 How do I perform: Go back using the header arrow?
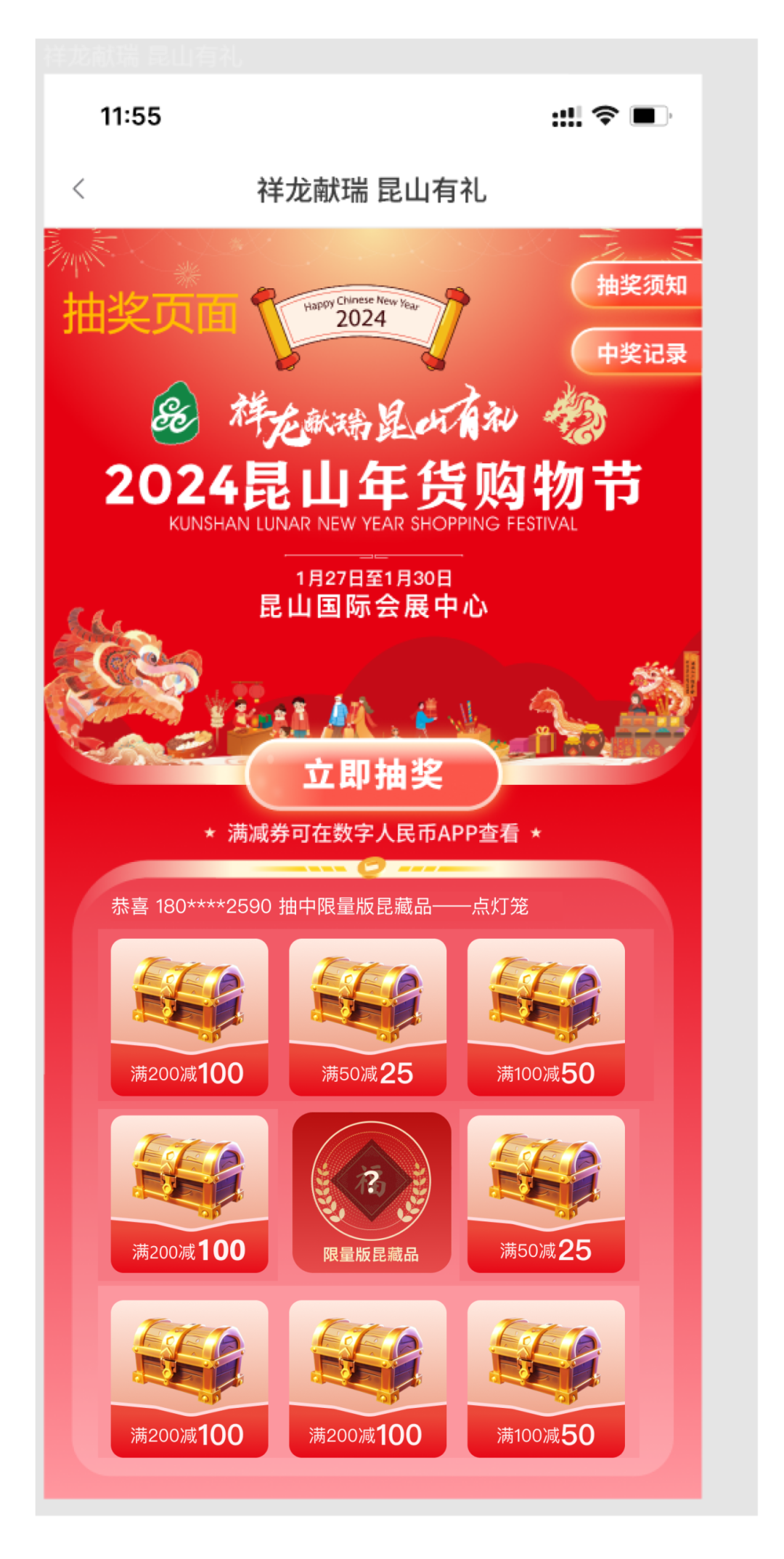[x=79, y=190]
